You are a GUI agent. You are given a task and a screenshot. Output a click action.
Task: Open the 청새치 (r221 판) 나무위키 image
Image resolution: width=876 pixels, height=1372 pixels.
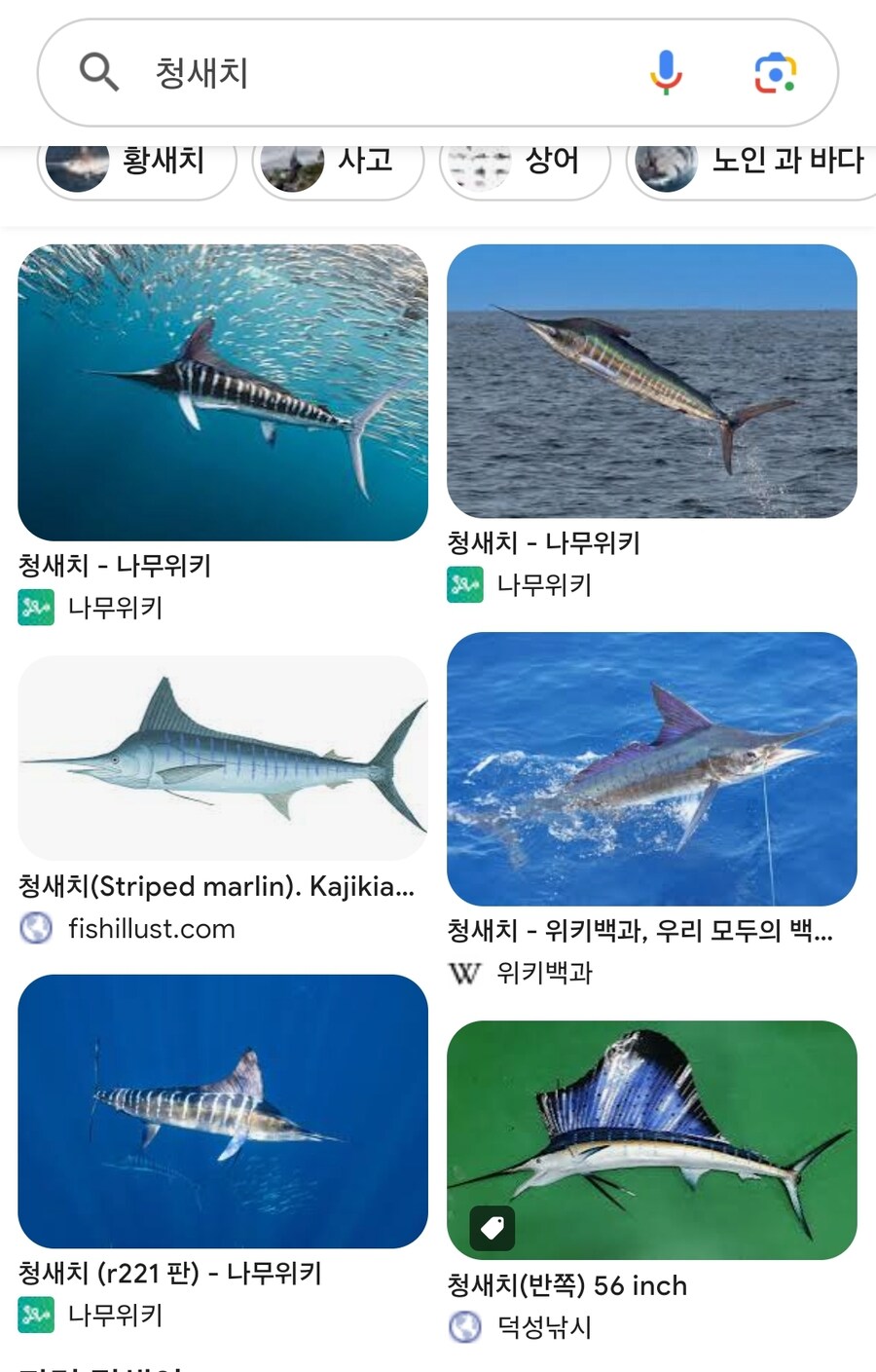[223, 1111]
